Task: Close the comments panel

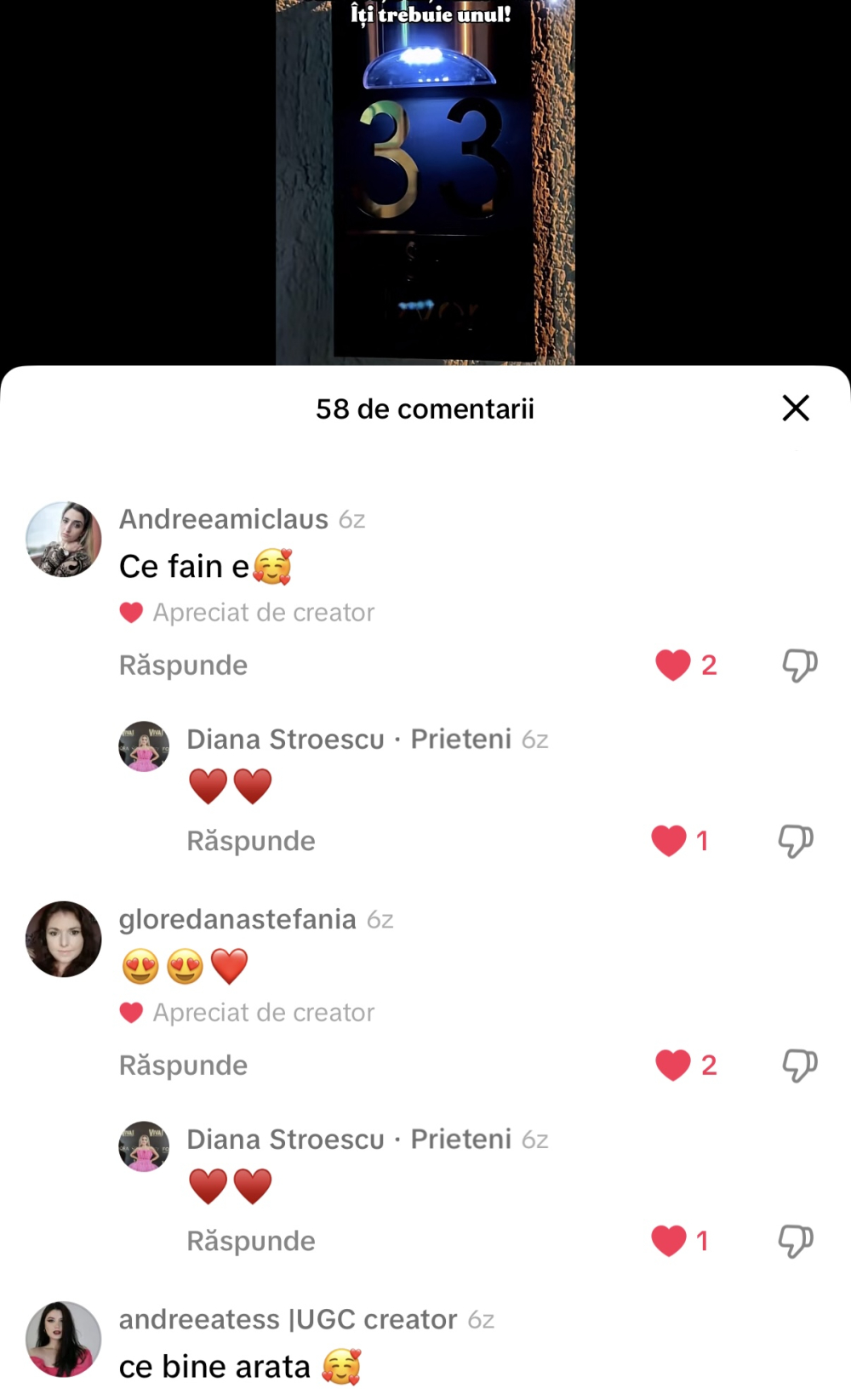Action: tap(795, 409)
